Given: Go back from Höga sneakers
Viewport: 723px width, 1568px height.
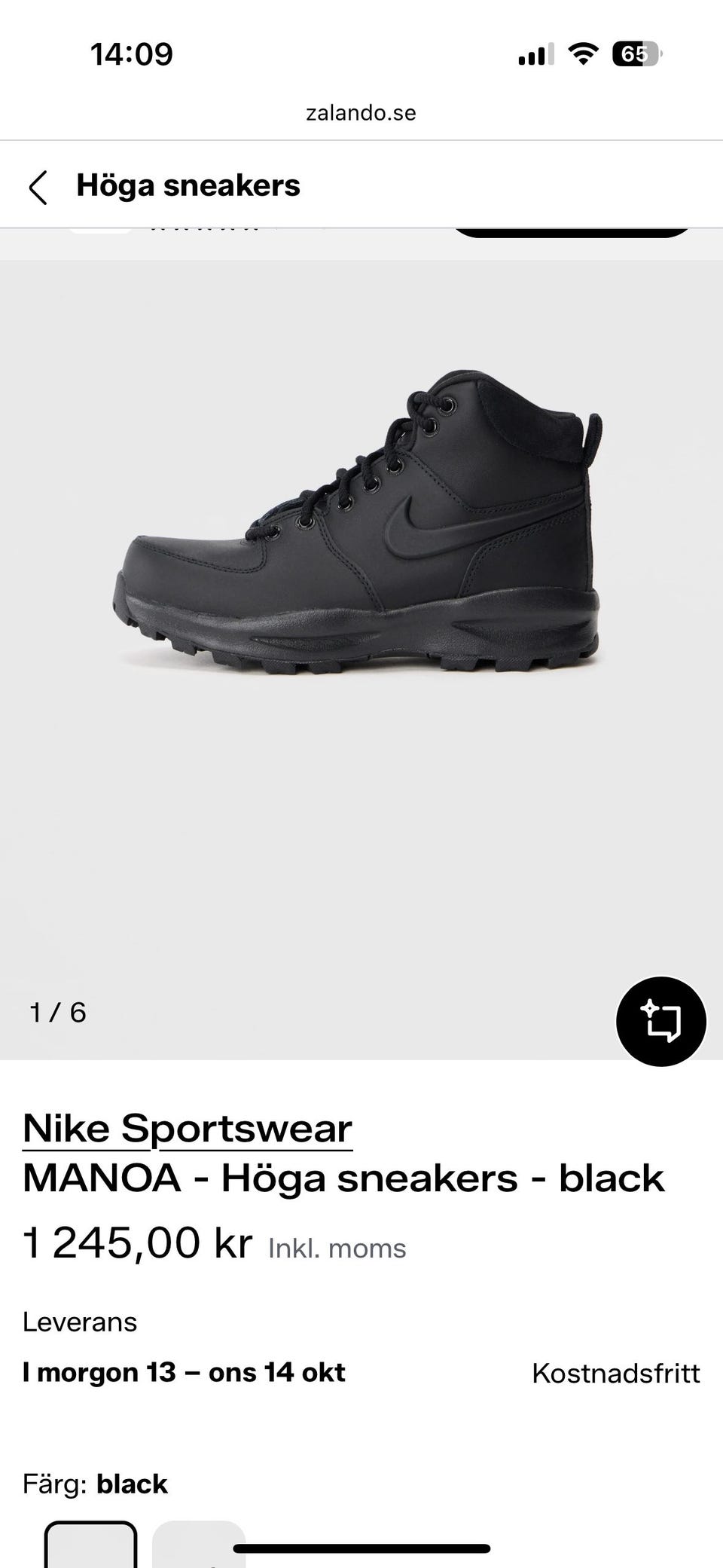Looking at the screenshot, I should pos(38,187).
